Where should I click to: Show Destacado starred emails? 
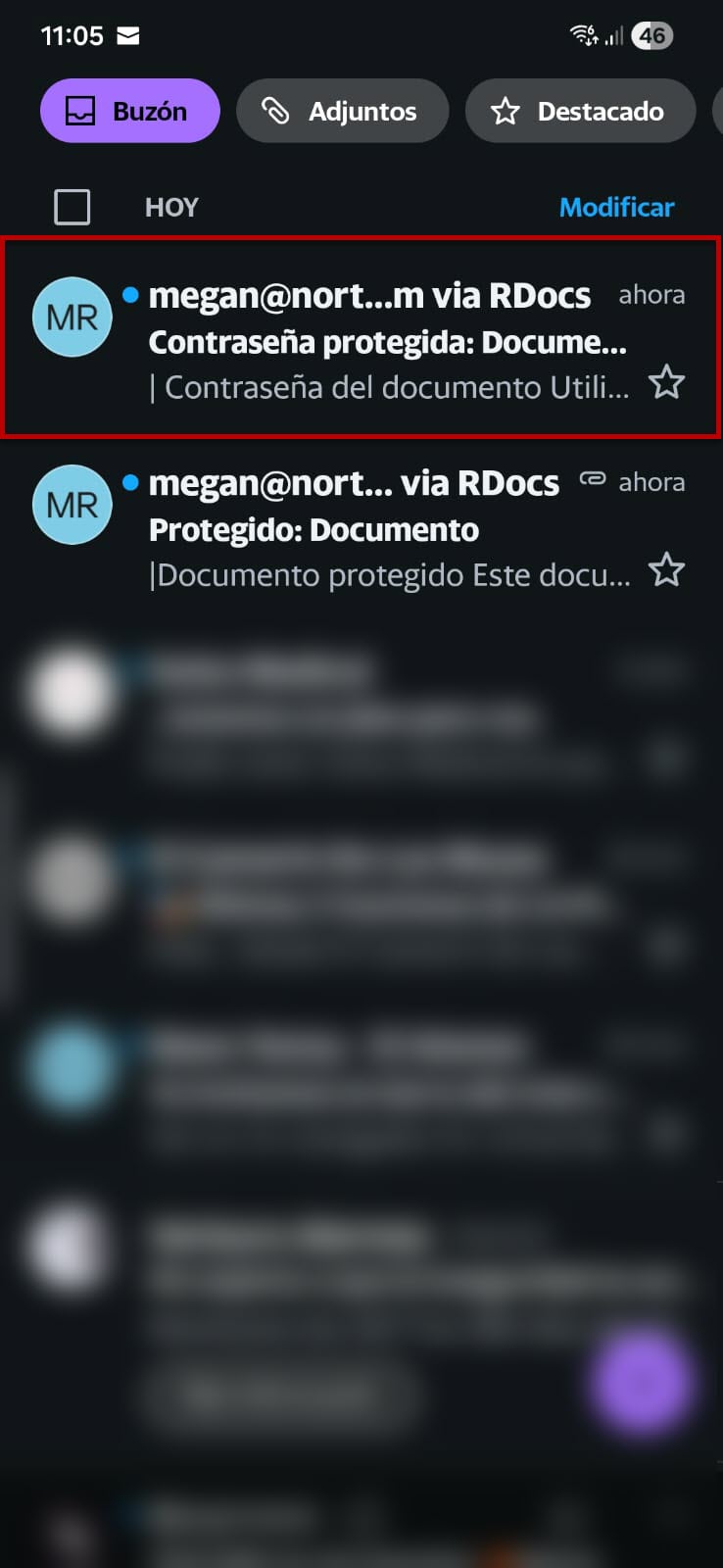tap(580, 112)
